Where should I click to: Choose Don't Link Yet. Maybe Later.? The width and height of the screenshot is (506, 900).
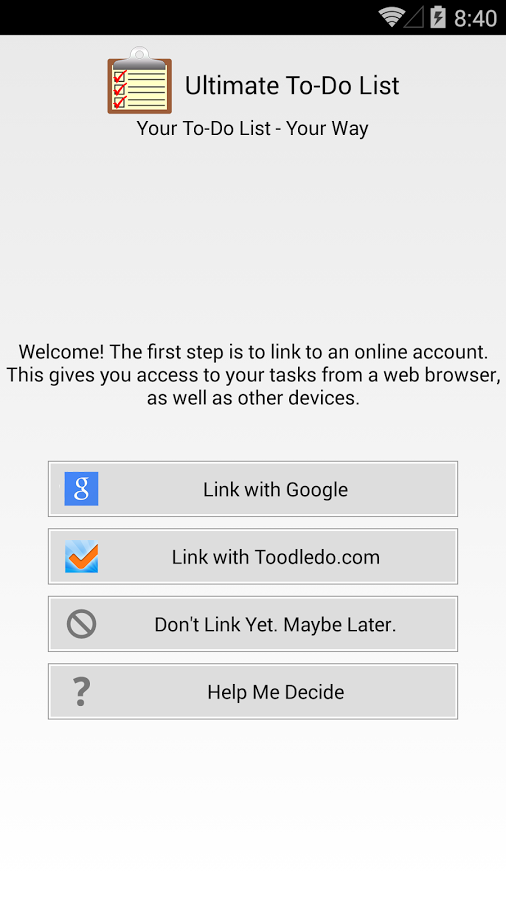point(252,624)
